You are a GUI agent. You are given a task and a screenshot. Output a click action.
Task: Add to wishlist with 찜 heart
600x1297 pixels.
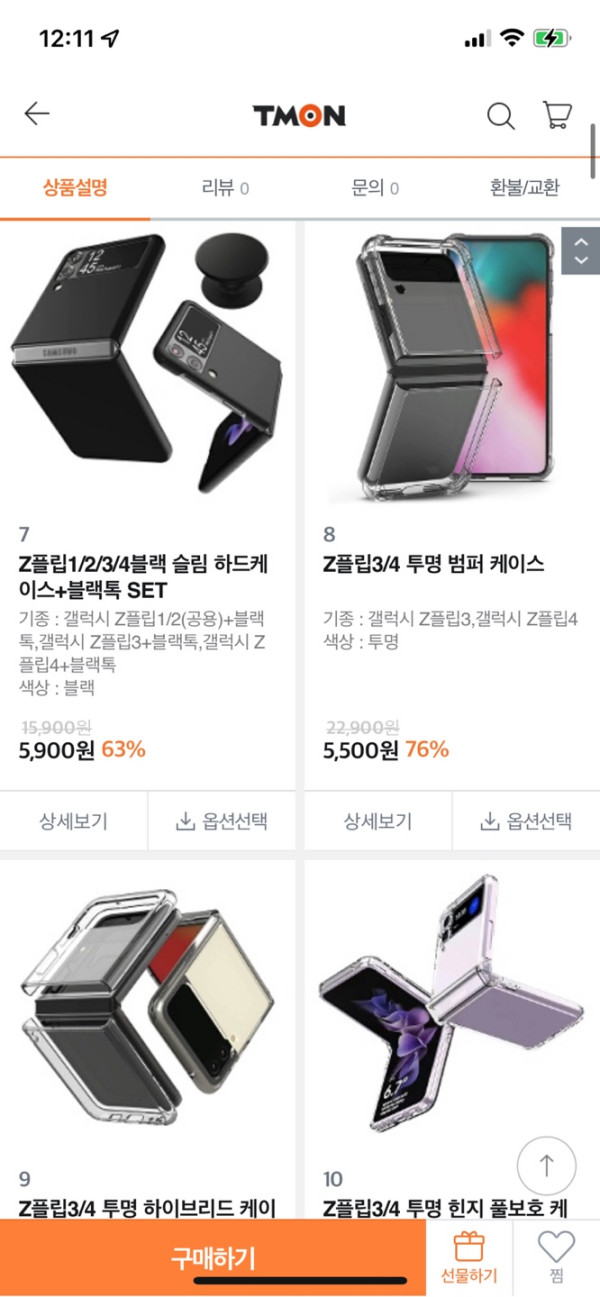[556, 1257]
